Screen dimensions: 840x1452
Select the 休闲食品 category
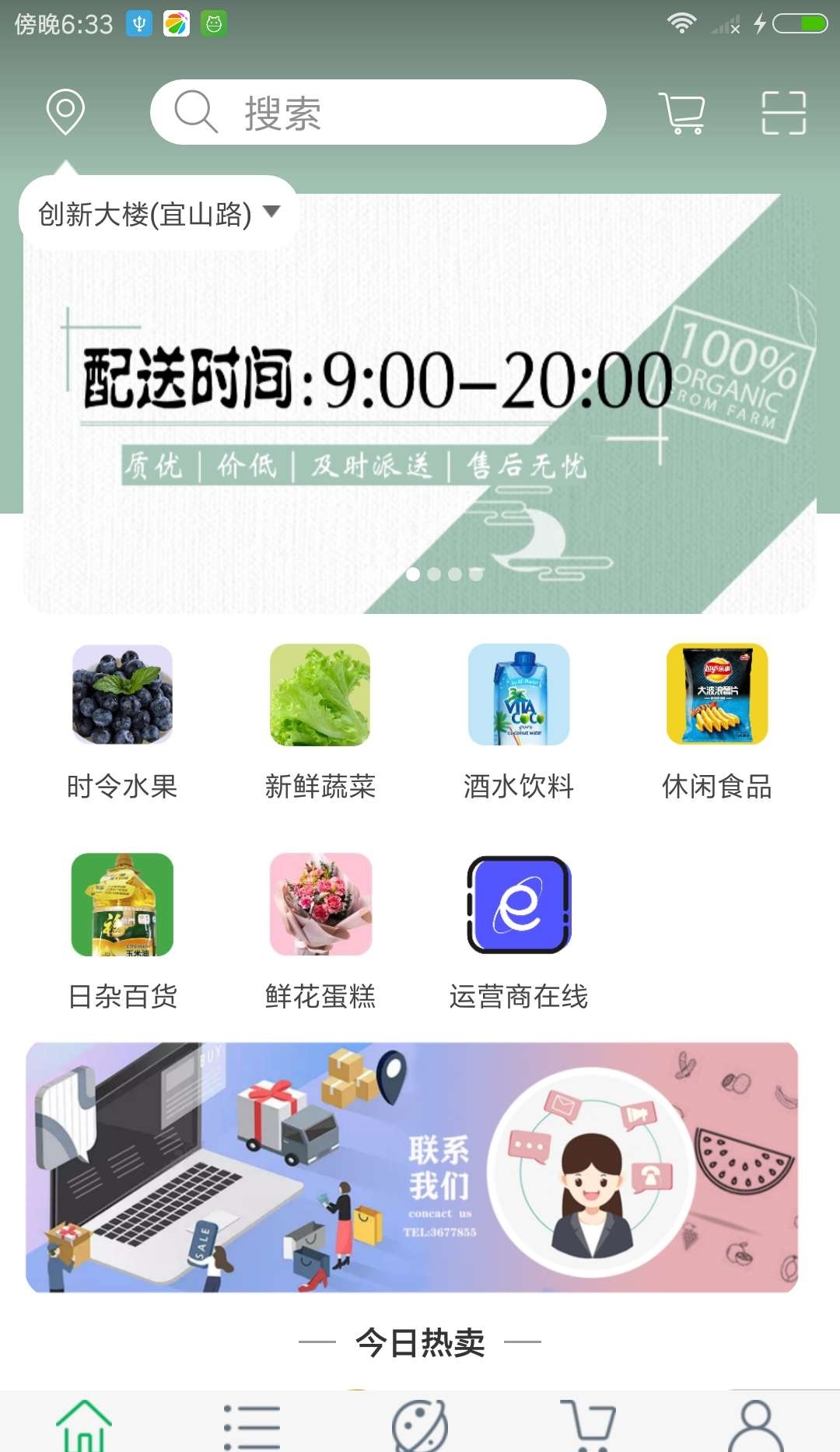[x=716, y=721]
